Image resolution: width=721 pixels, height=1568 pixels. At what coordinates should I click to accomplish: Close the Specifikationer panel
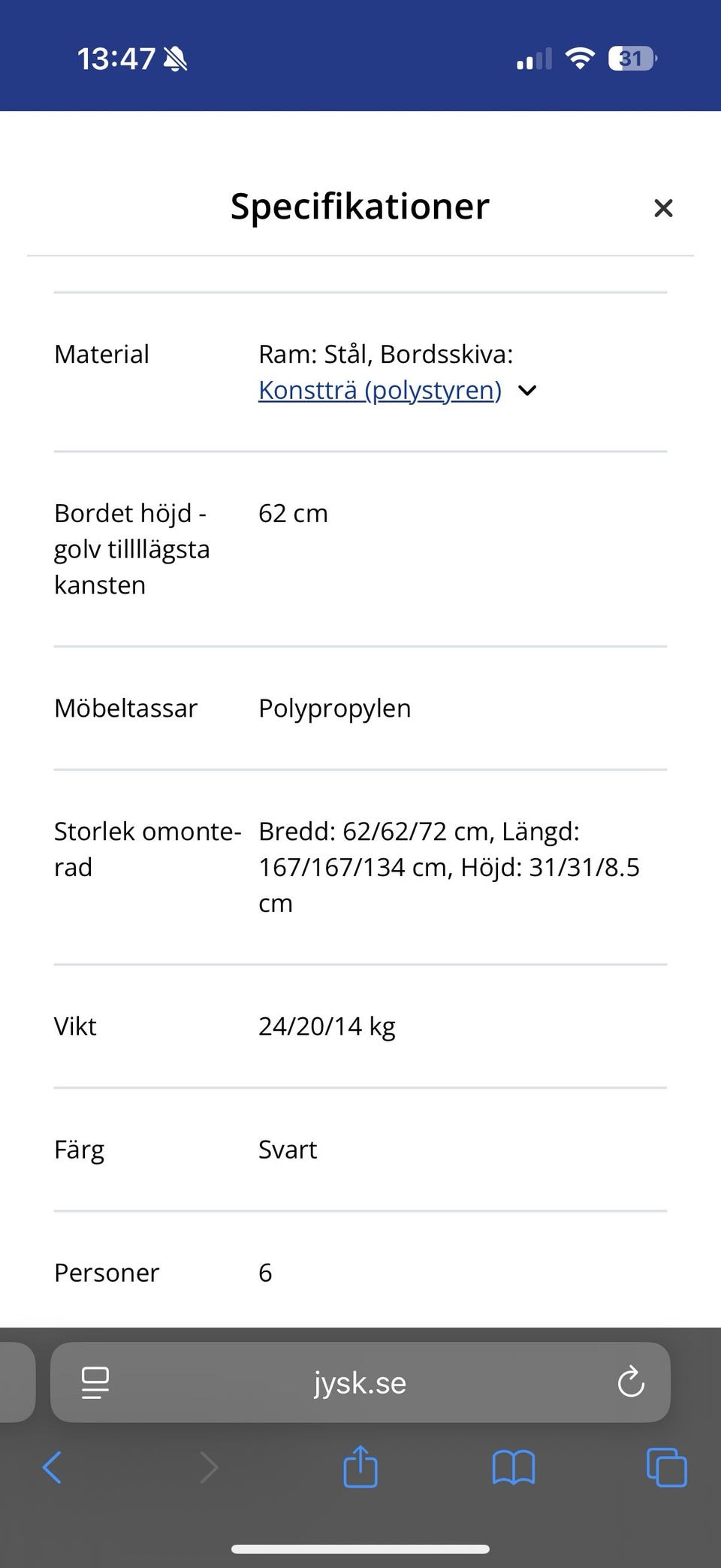(663, 208)
